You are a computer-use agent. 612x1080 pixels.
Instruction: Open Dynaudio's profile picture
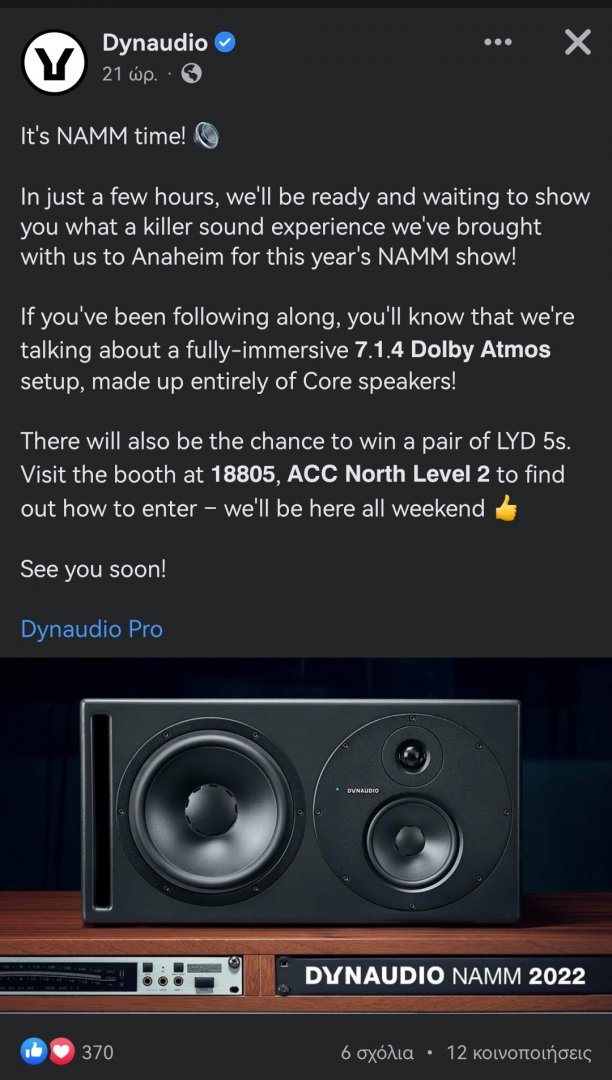[x=55, y=61]
